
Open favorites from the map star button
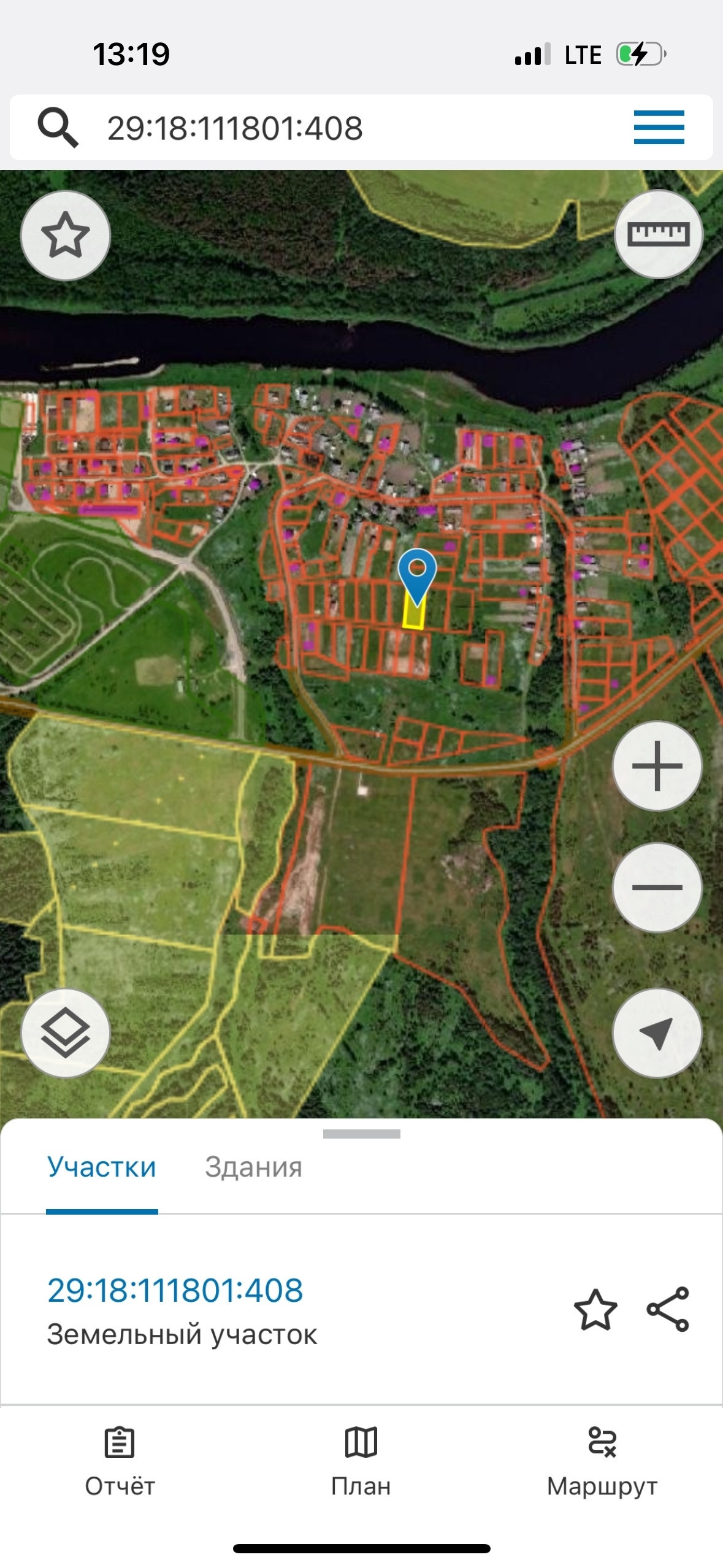pos(65,236)
